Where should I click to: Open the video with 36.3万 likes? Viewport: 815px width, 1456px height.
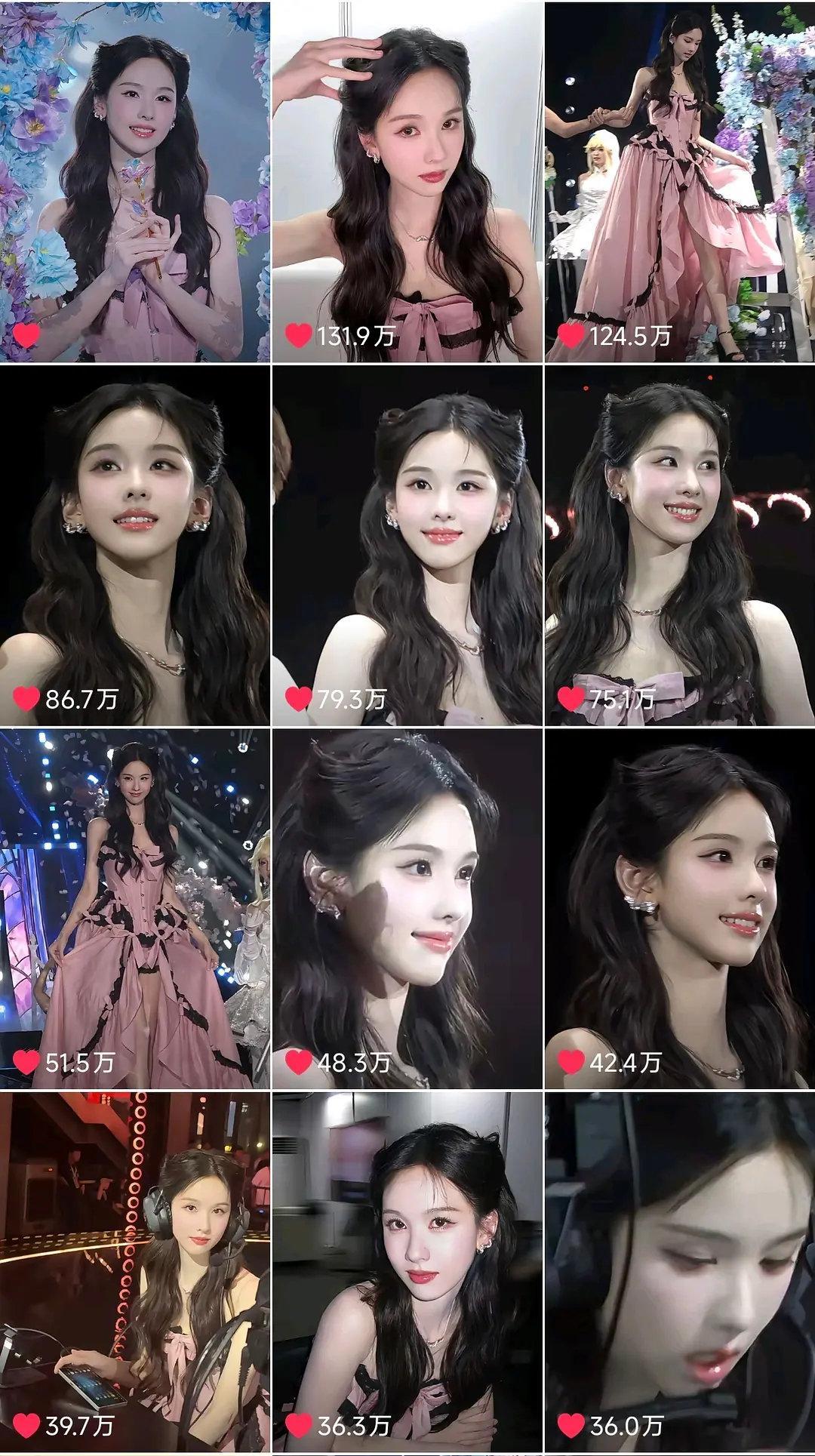(x=407, y=1272)
